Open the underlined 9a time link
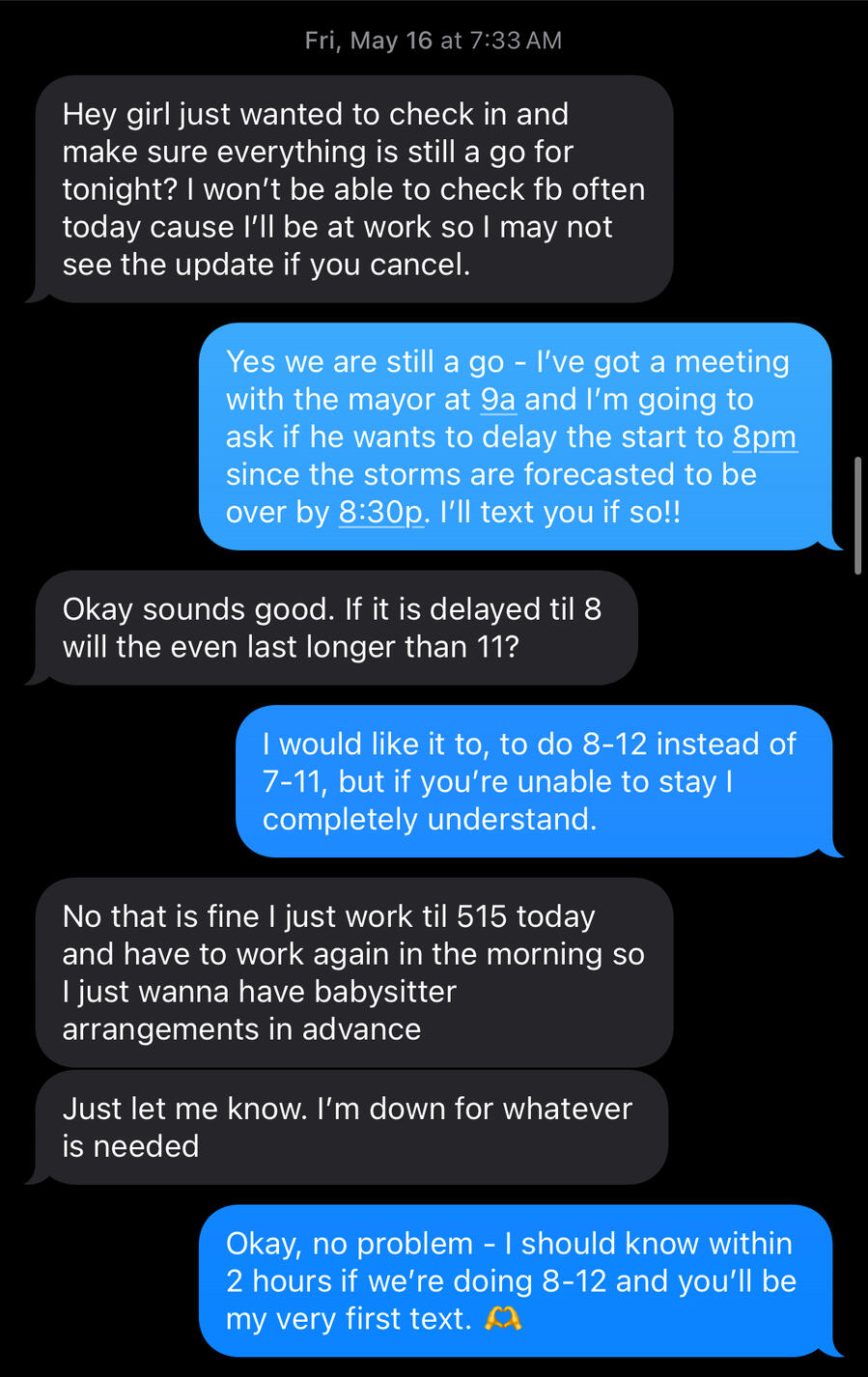The height and width of the screenshot is (1377, 868). (498, 400)
